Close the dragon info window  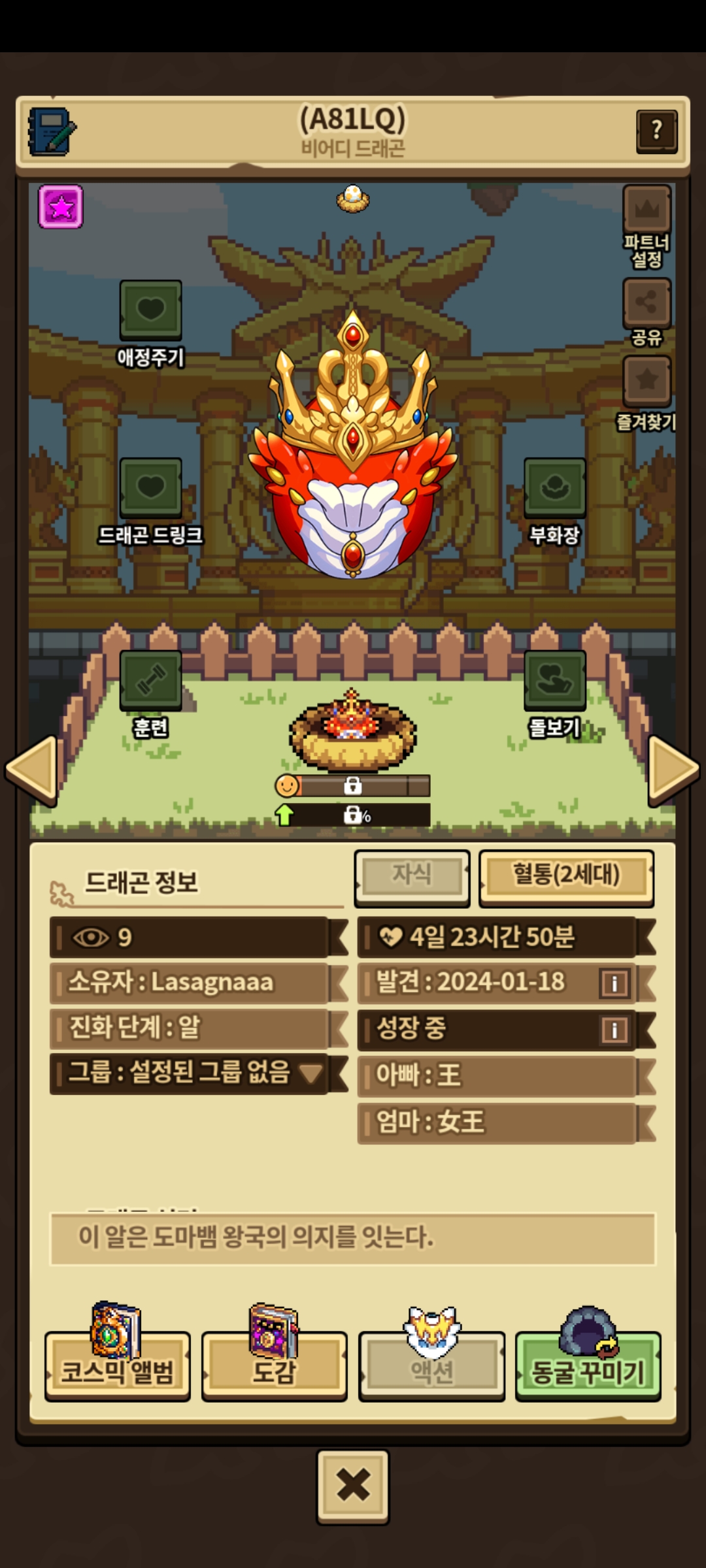[x=353, y=1486]
